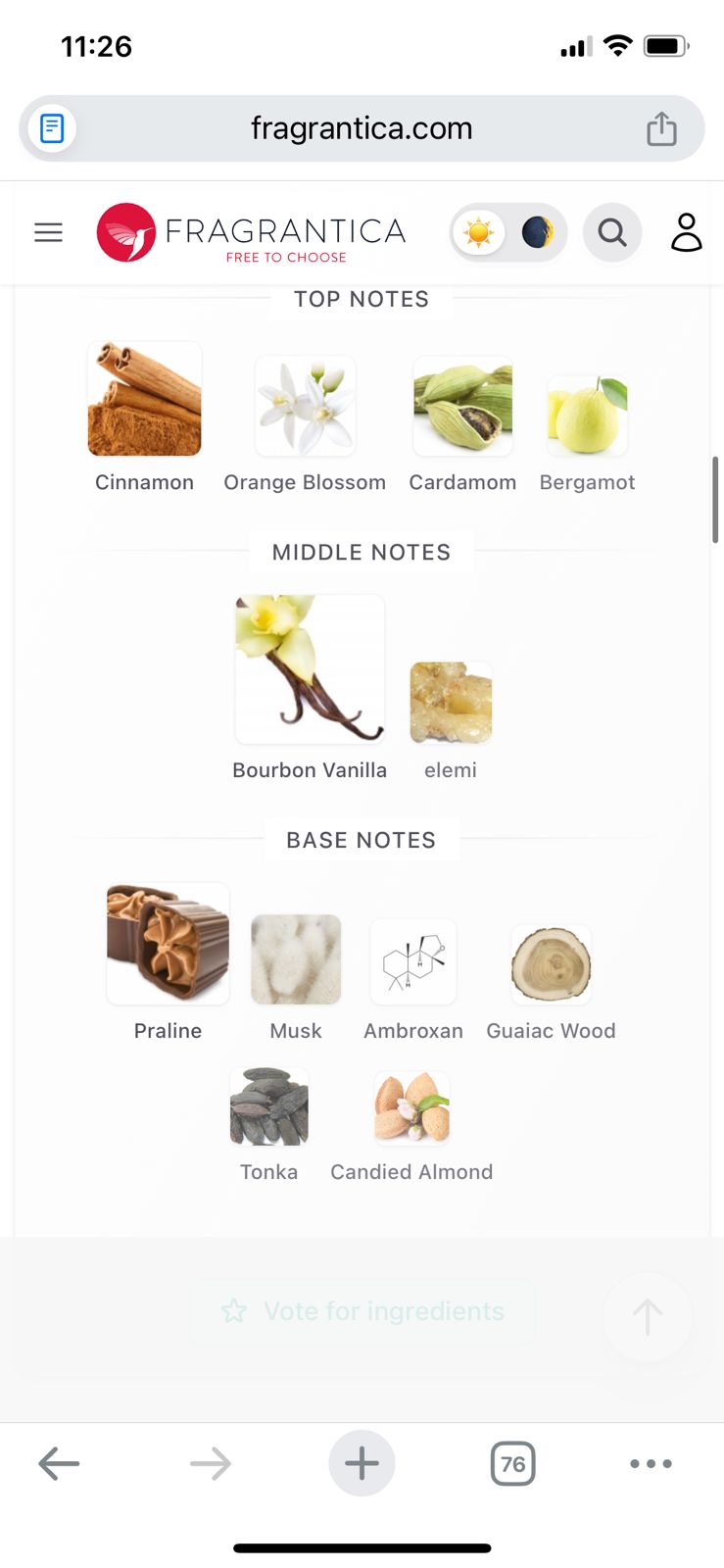724x1568 pixels.
Task: Open the Praline note
Action: [168, 944]
